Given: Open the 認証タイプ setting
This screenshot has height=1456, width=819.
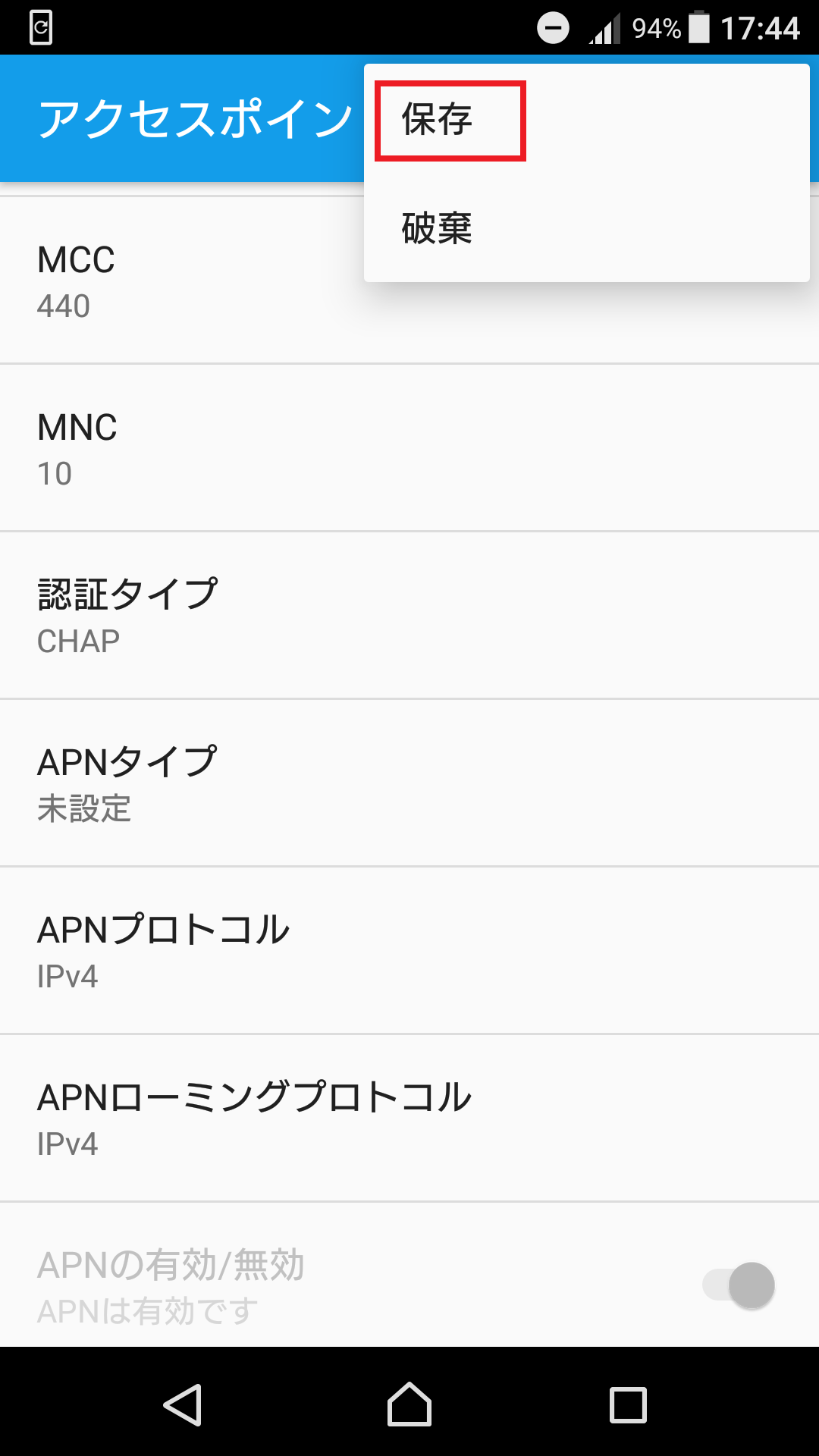Looking at the screenshot, I should pos(409,616).
